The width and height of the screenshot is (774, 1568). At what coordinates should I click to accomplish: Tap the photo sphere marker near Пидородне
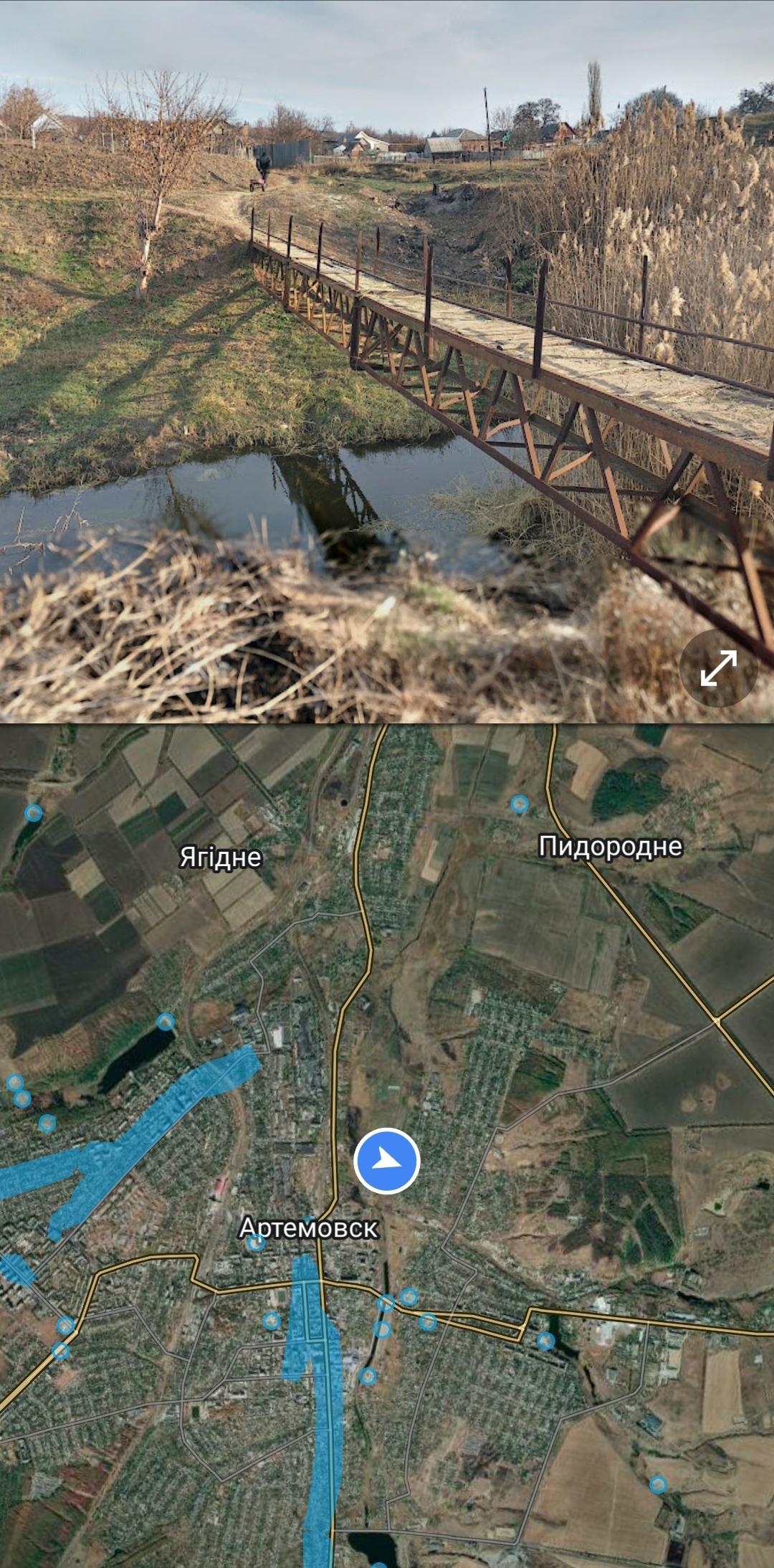520,804
